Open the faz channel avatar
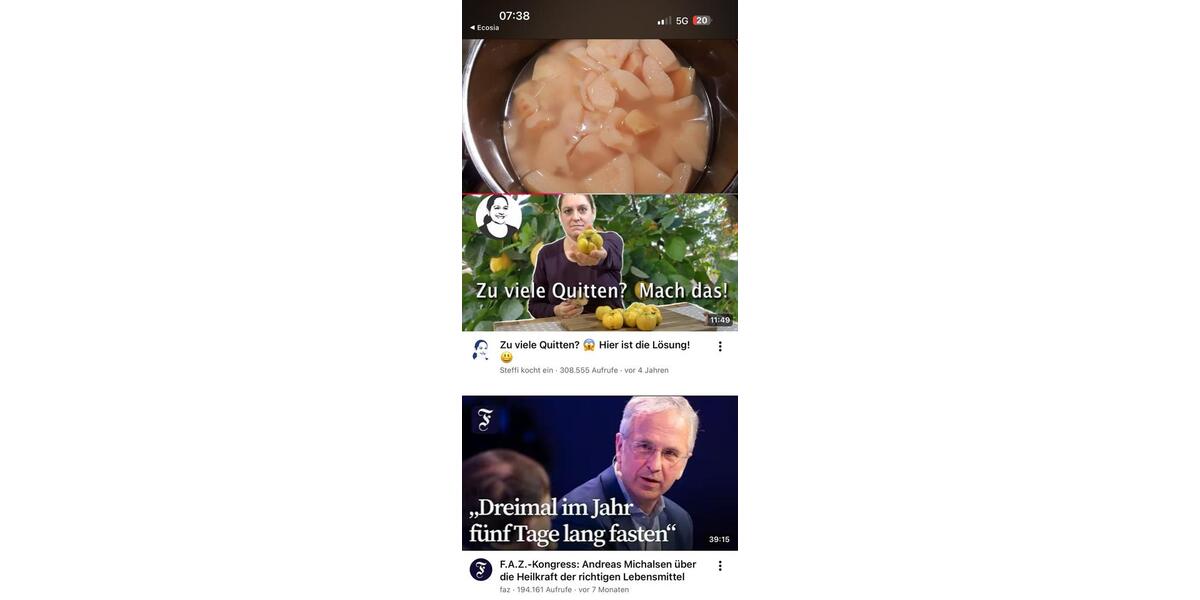The image size is (1200, 600). (x=481, y=570)
